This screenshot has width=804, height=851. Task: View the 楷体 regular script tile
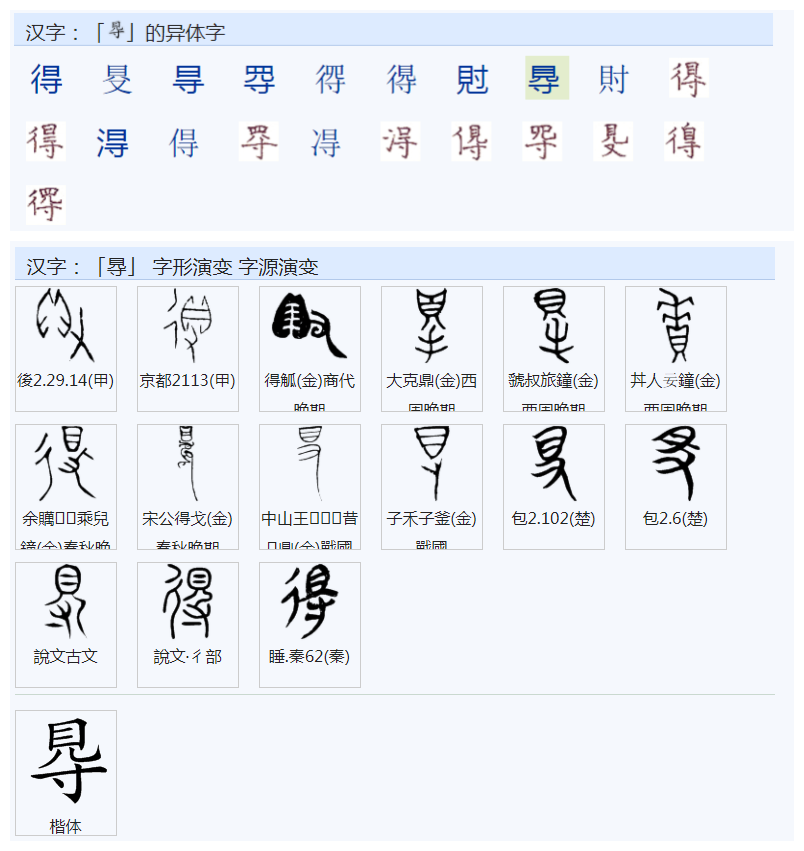tap(66, 773)
